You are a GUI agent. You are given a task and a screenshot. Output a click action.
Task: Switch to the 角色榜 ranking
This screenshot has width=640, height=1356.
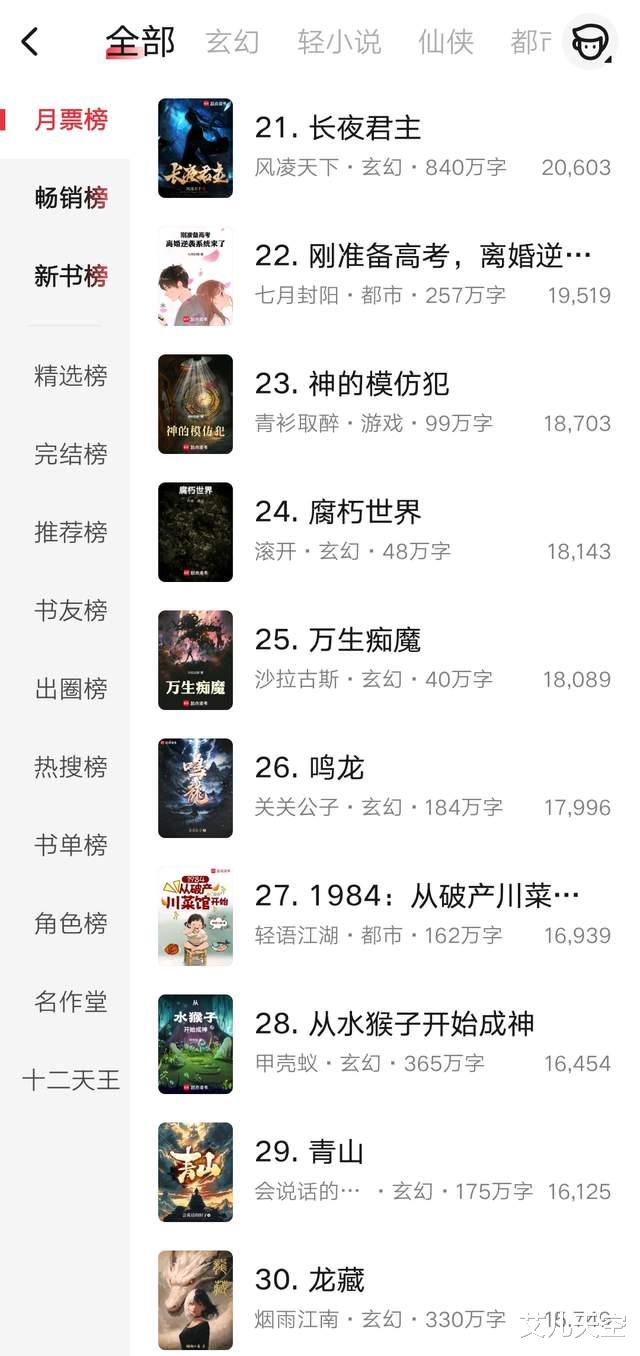click(71, 923)
